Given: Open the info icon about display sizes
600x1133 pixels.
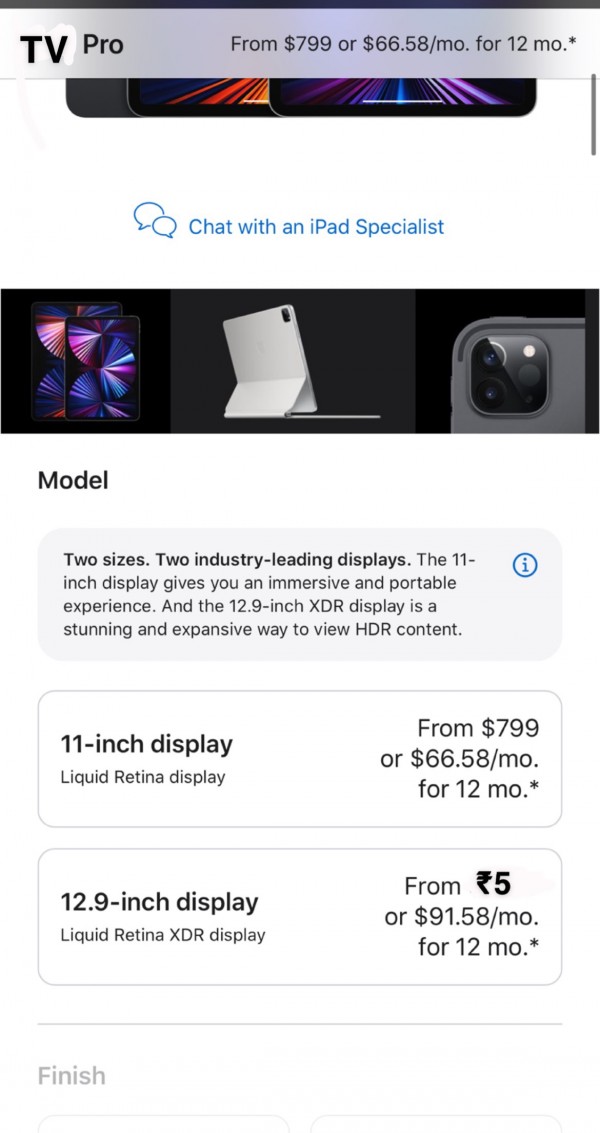Looking at the screenshot, I should coord(525,565).
